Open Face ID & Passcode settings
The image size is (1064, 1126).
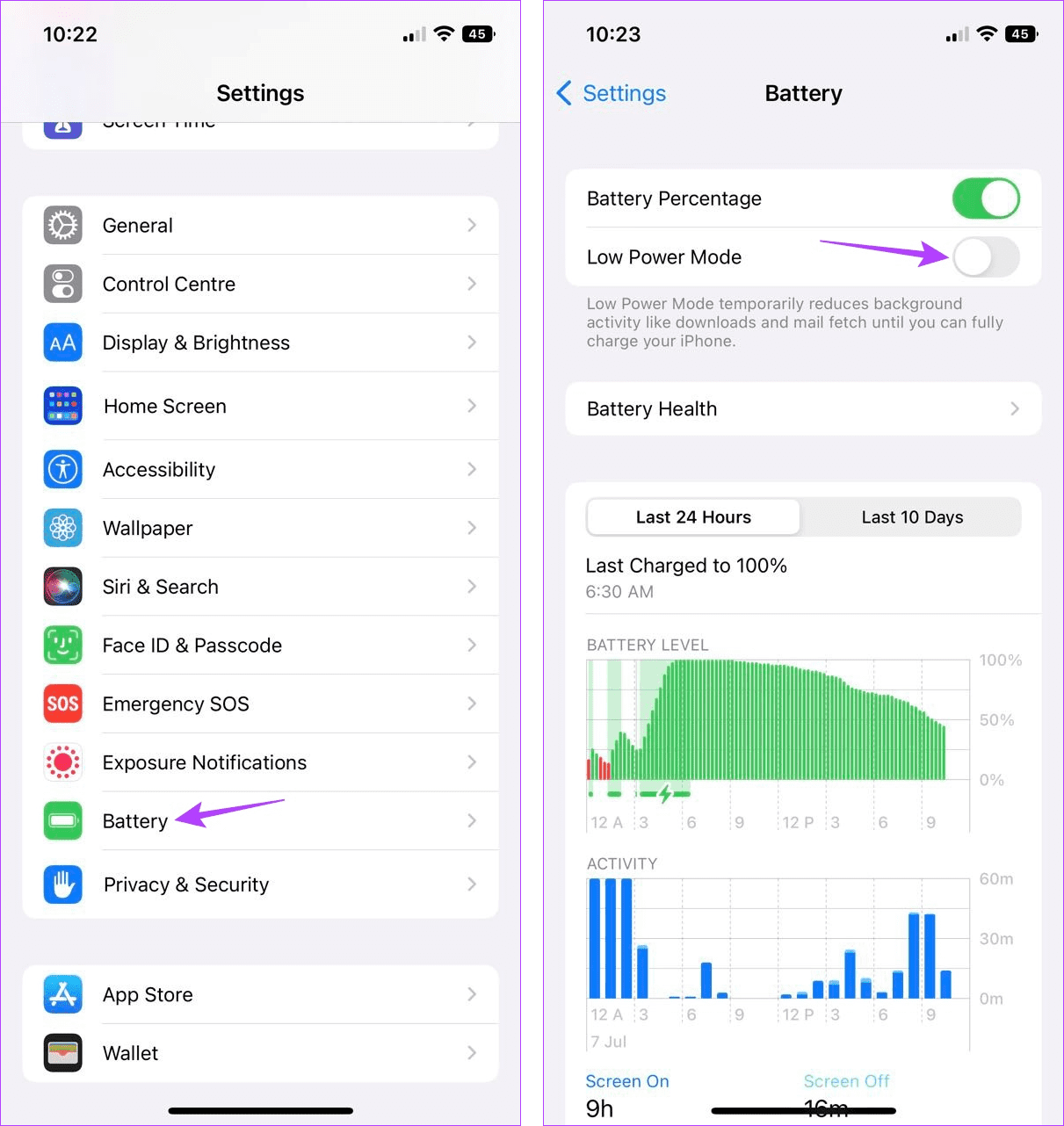pyautogui.click(x=260, y=646)
